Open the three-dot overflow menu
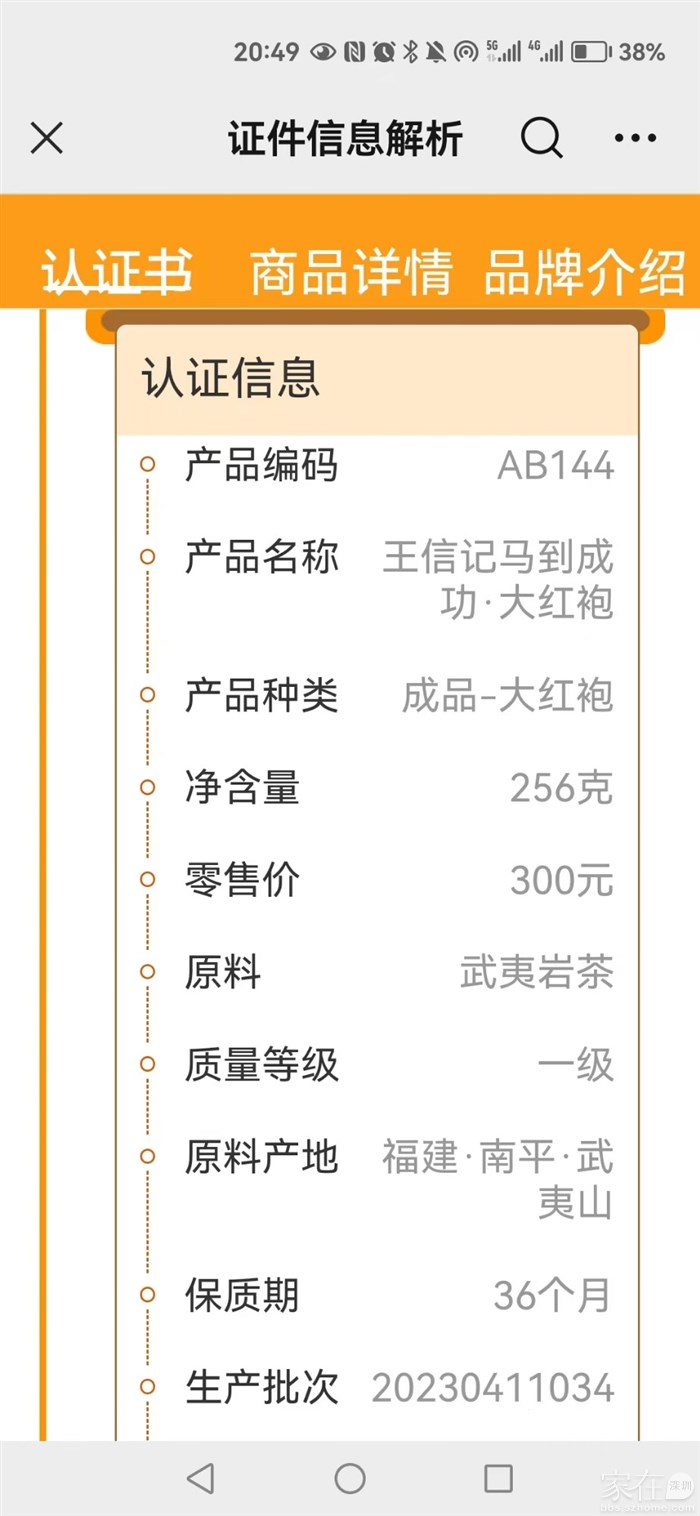The height and width of the screenshot is (1516, 700). click(x=636, y=139)
